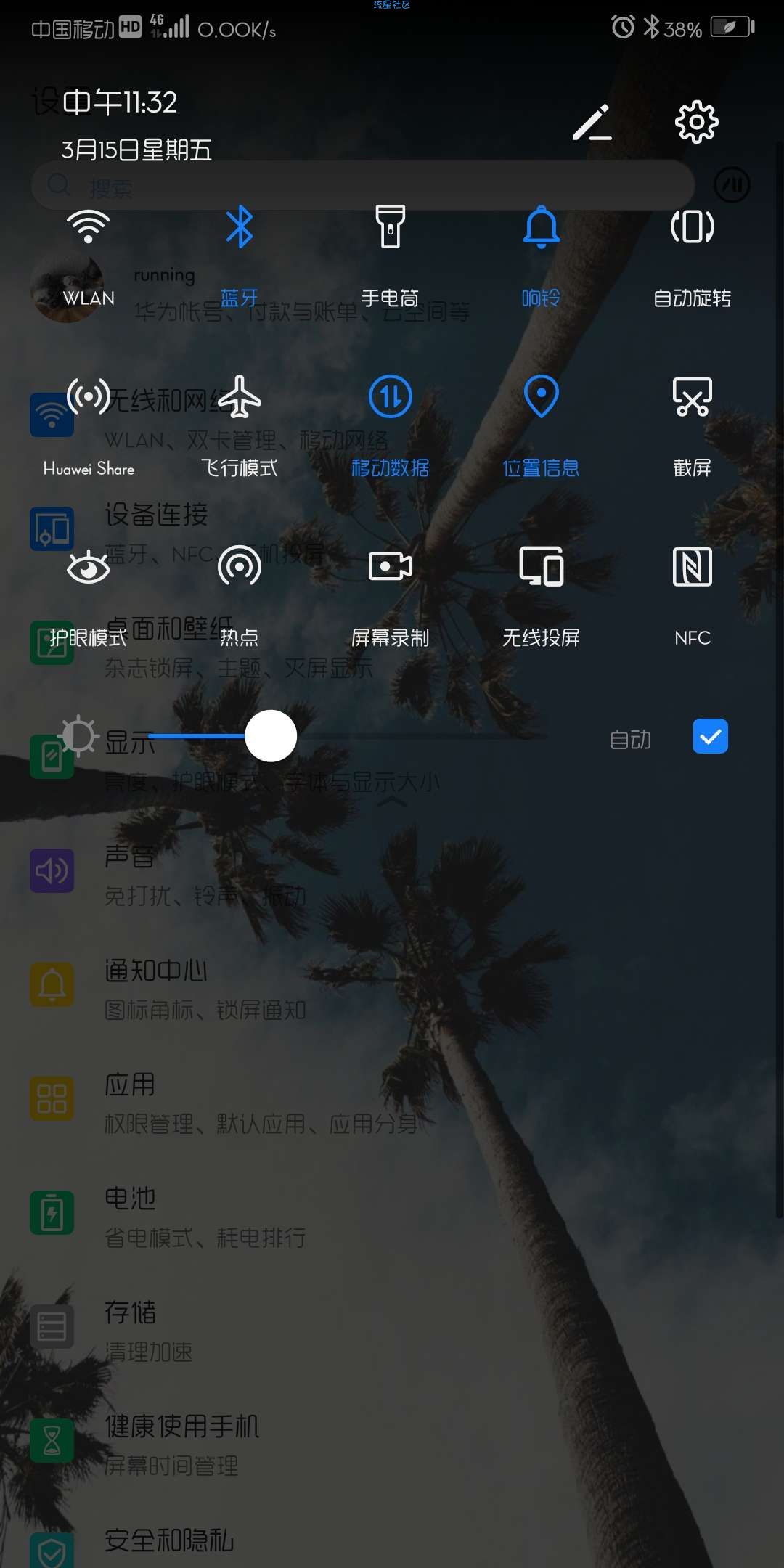Open settings via the gear icon
This screenshot has width=784, height=1568.
(x=696, y=122)
